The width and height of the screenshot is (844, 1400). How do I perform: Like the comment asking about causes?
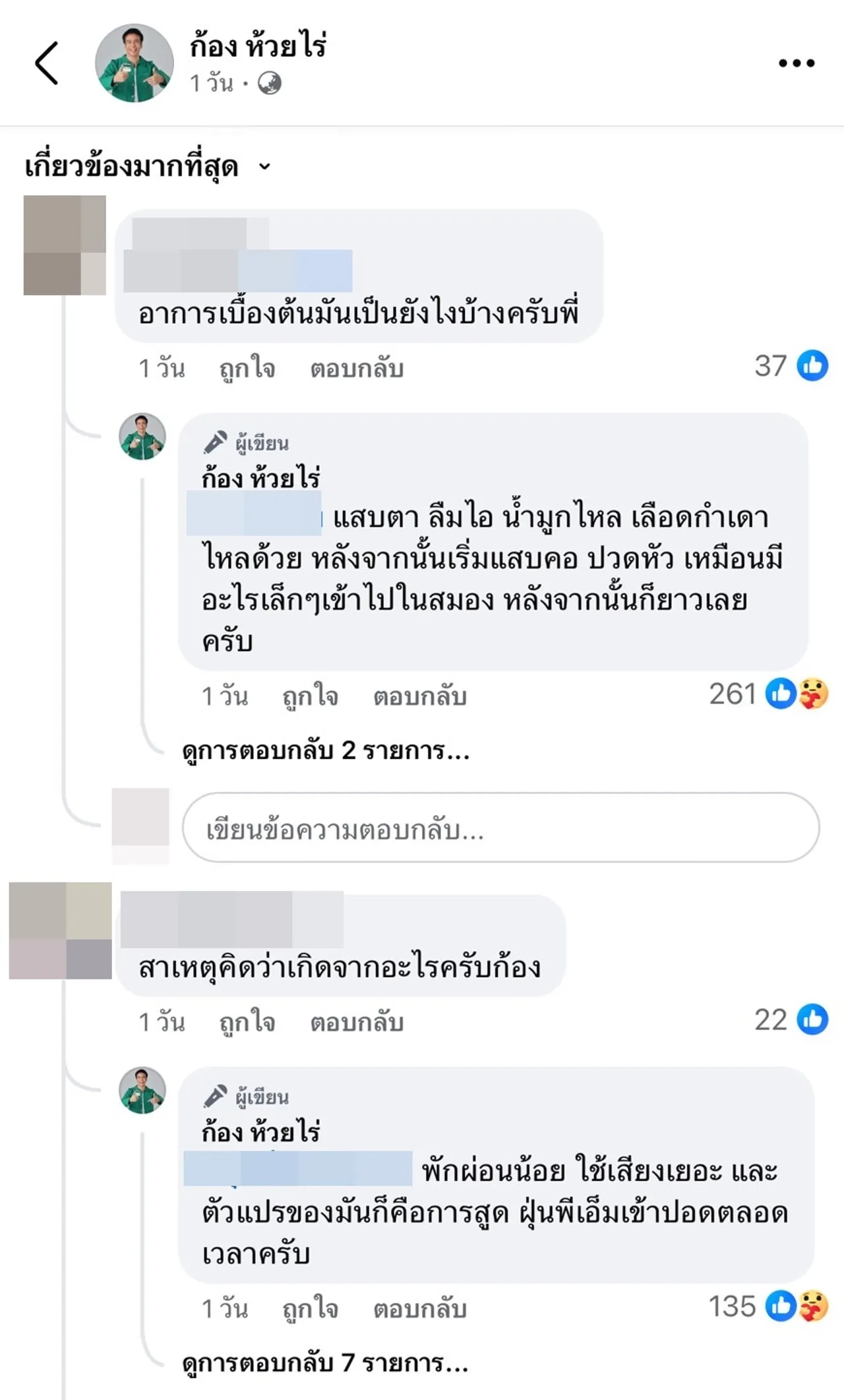point(247,1023)
